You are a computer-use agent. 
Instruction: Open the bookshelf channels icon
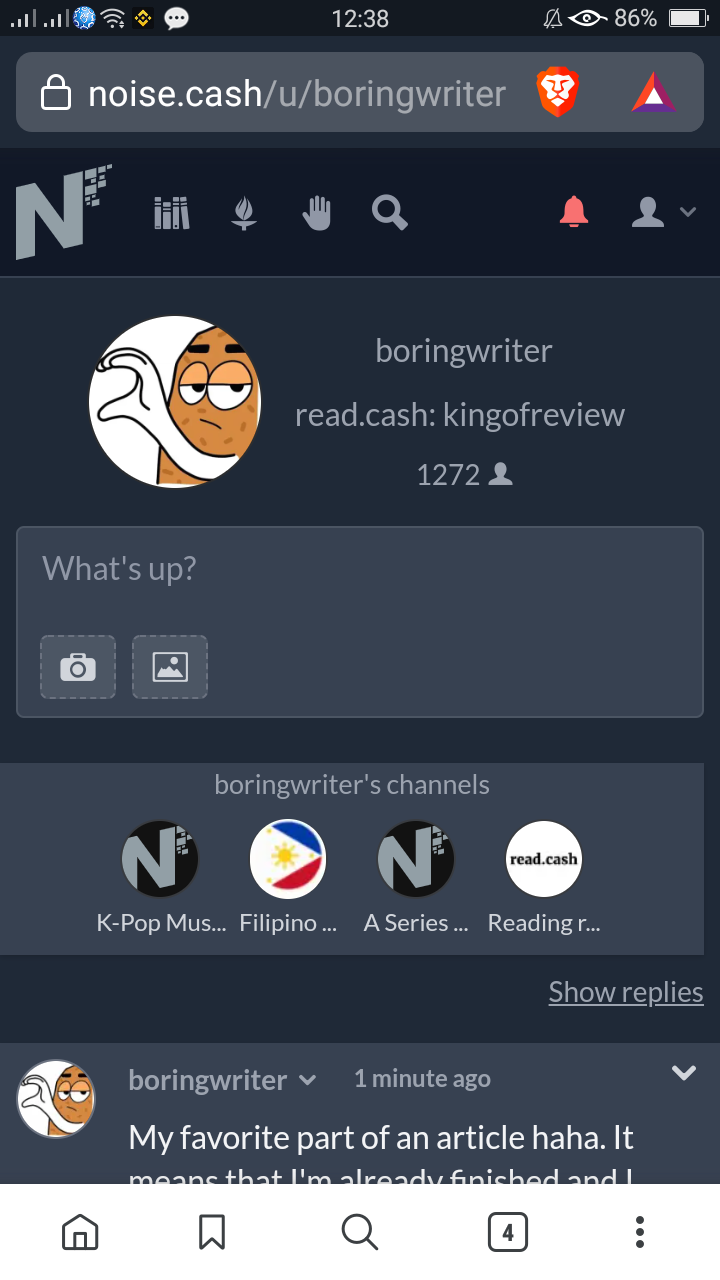172,212
